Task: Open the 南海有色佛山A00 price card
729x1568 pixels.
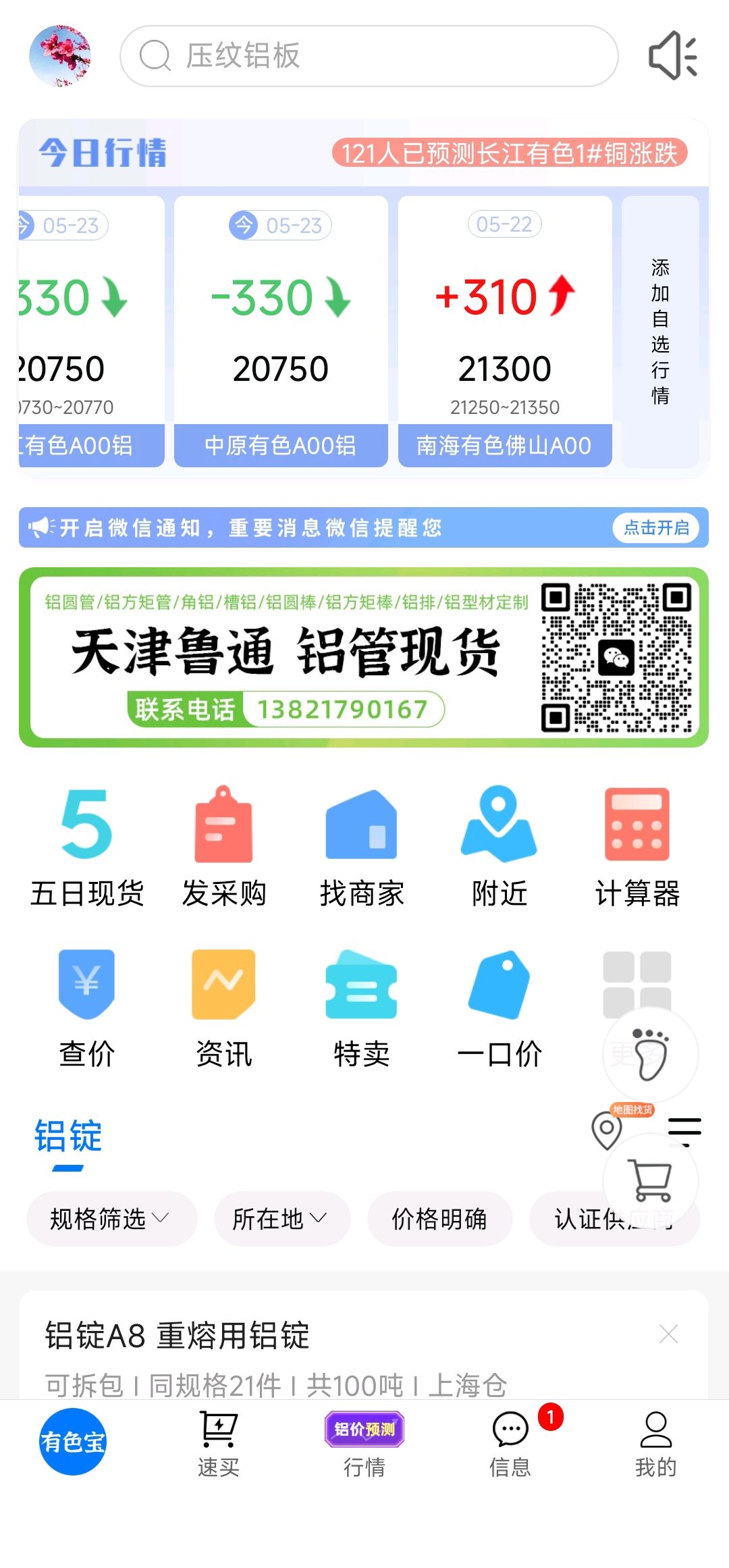Action: (505, 332)
